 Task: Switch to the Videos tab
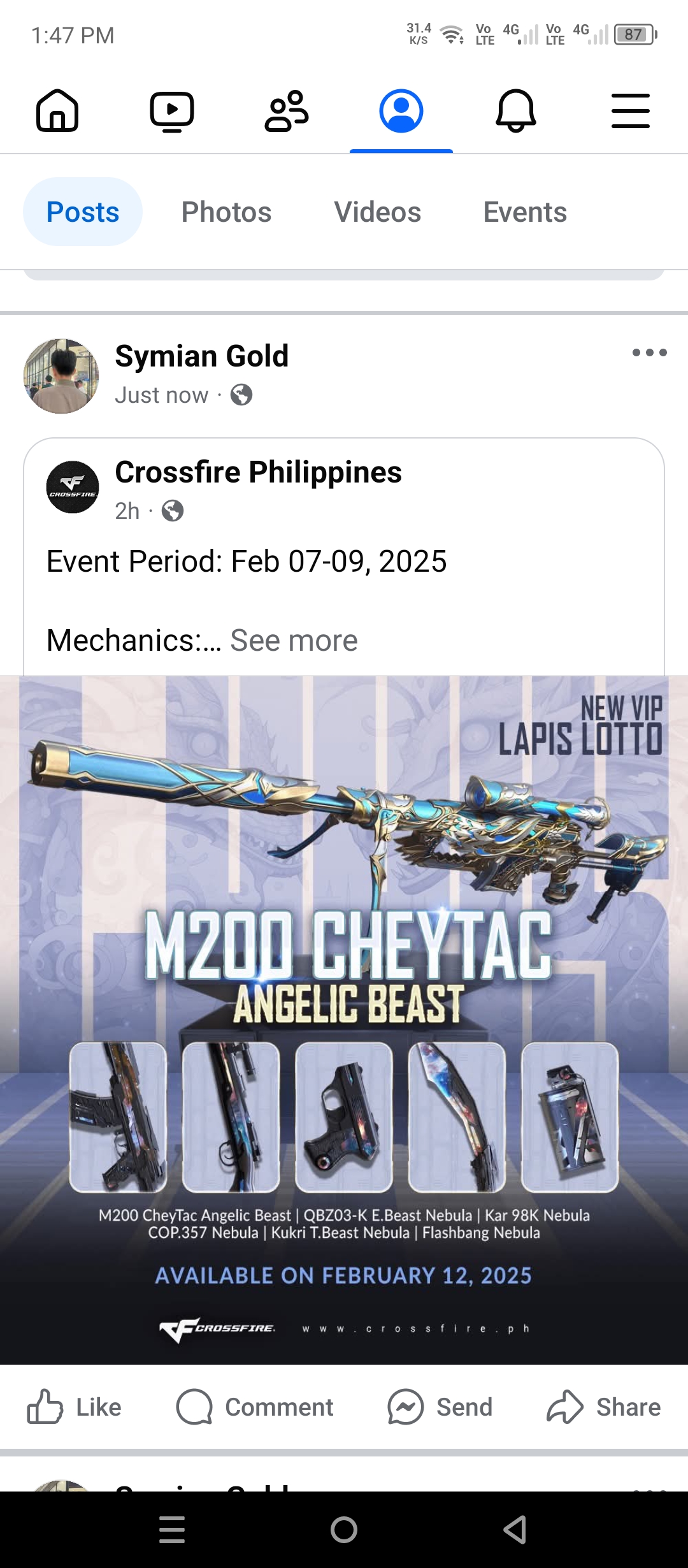click(x=377, y=212)
